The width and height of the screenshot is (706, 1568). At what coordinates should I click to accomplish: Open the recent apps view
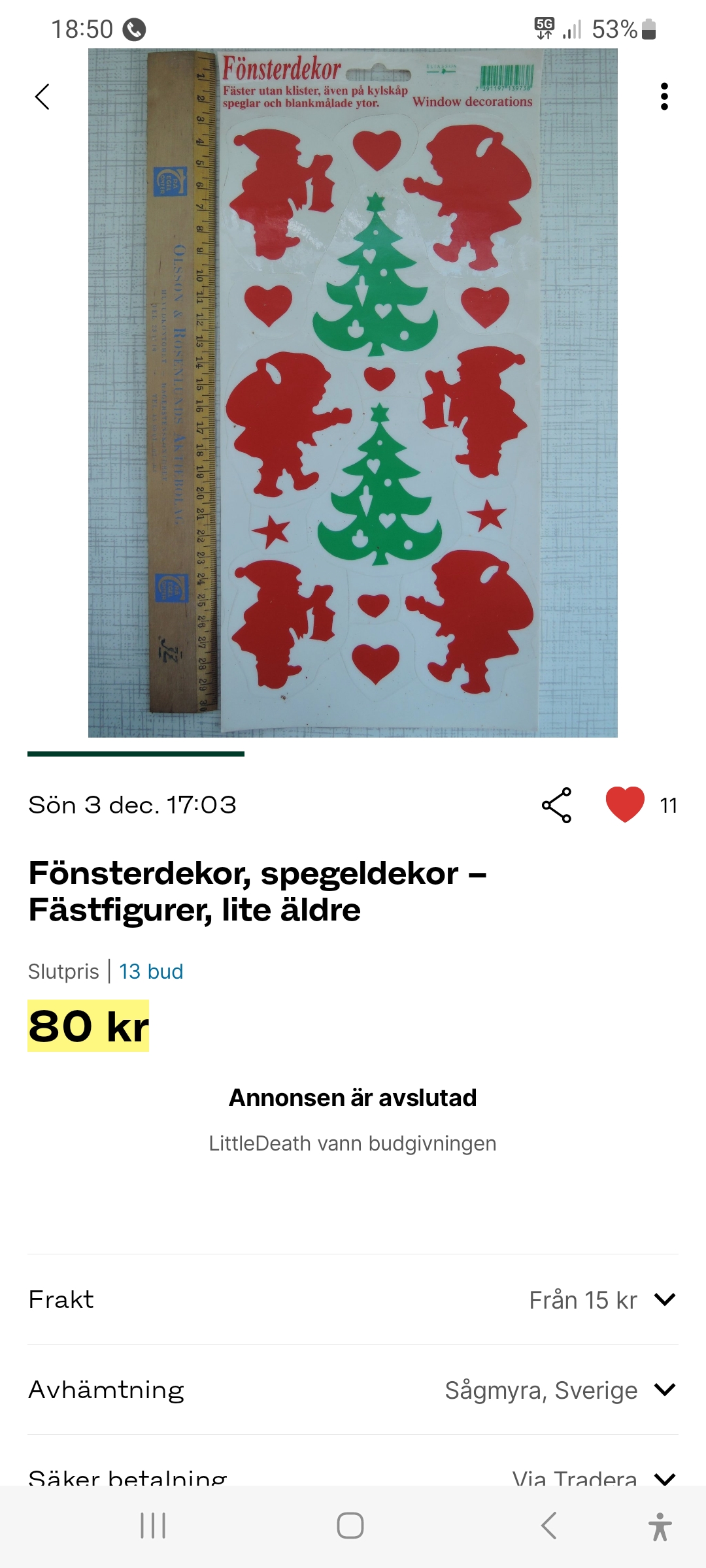click(153, 1526)
